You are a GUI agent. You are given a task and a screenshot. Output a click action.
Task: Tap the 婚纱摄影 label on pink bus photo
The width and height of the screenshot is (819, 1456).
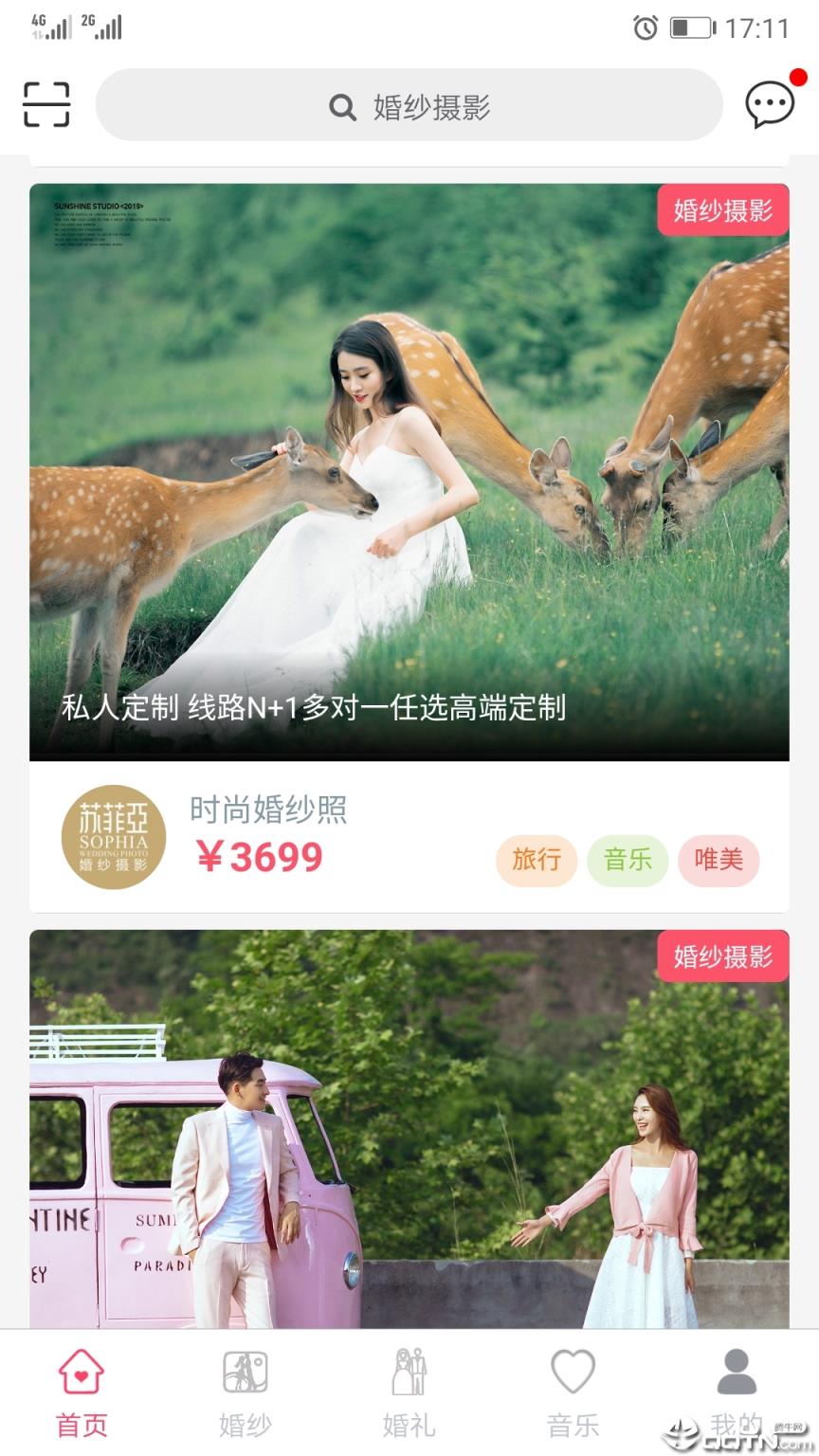[723, 956]
